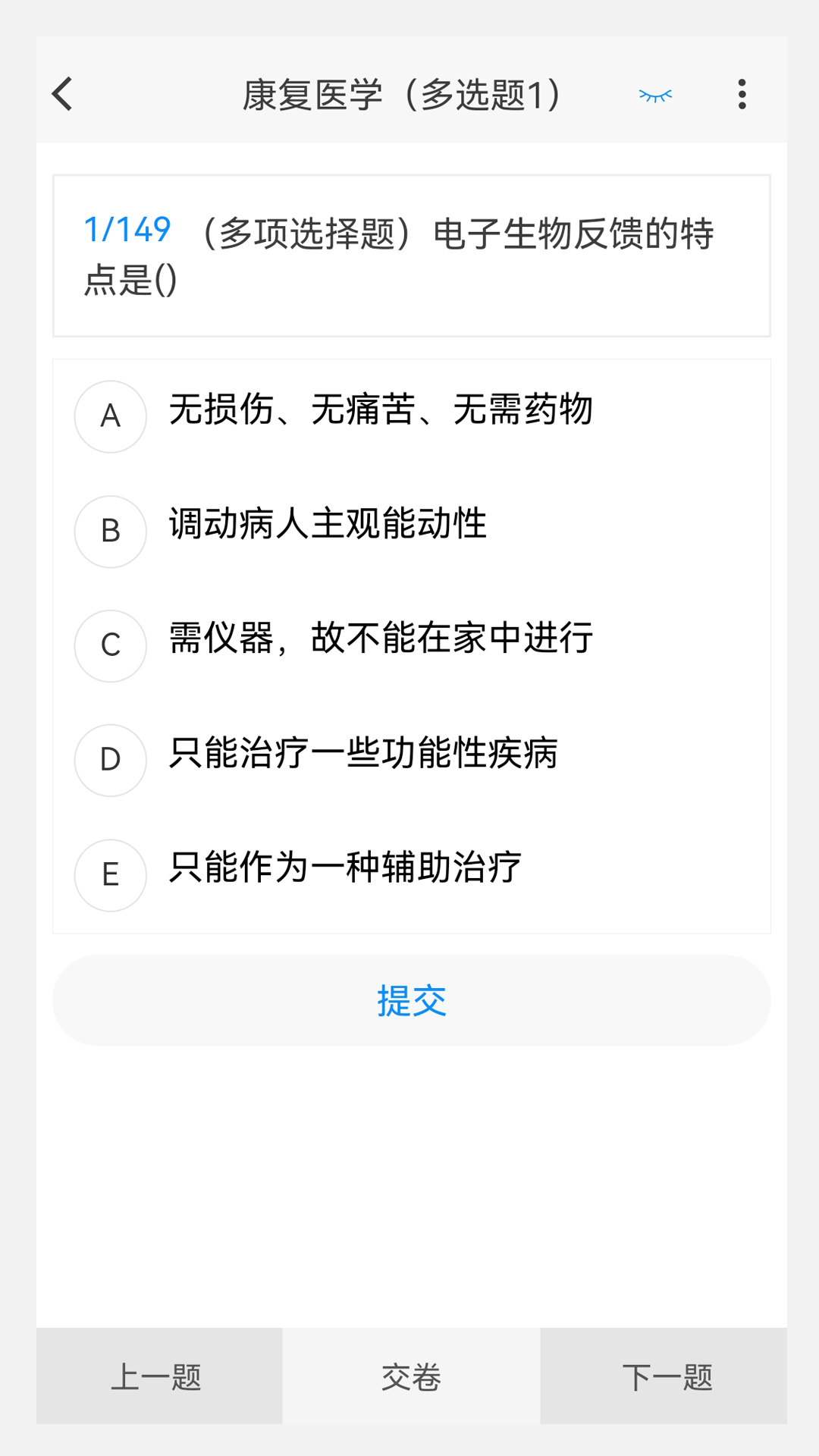Tap the quiz title 康复医学（多选题1）
The width and height of the screenshot is (819, 1456).
pos(402,94)
